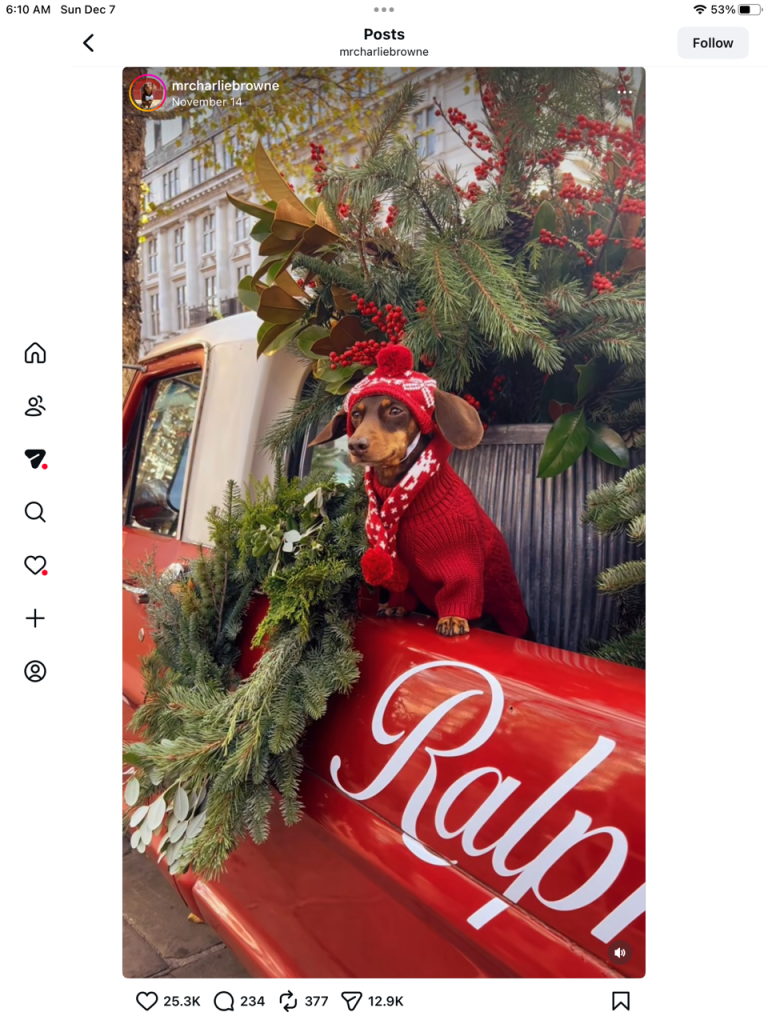
Task: Like this post with the heart
Action: (x=147, y=1001)
